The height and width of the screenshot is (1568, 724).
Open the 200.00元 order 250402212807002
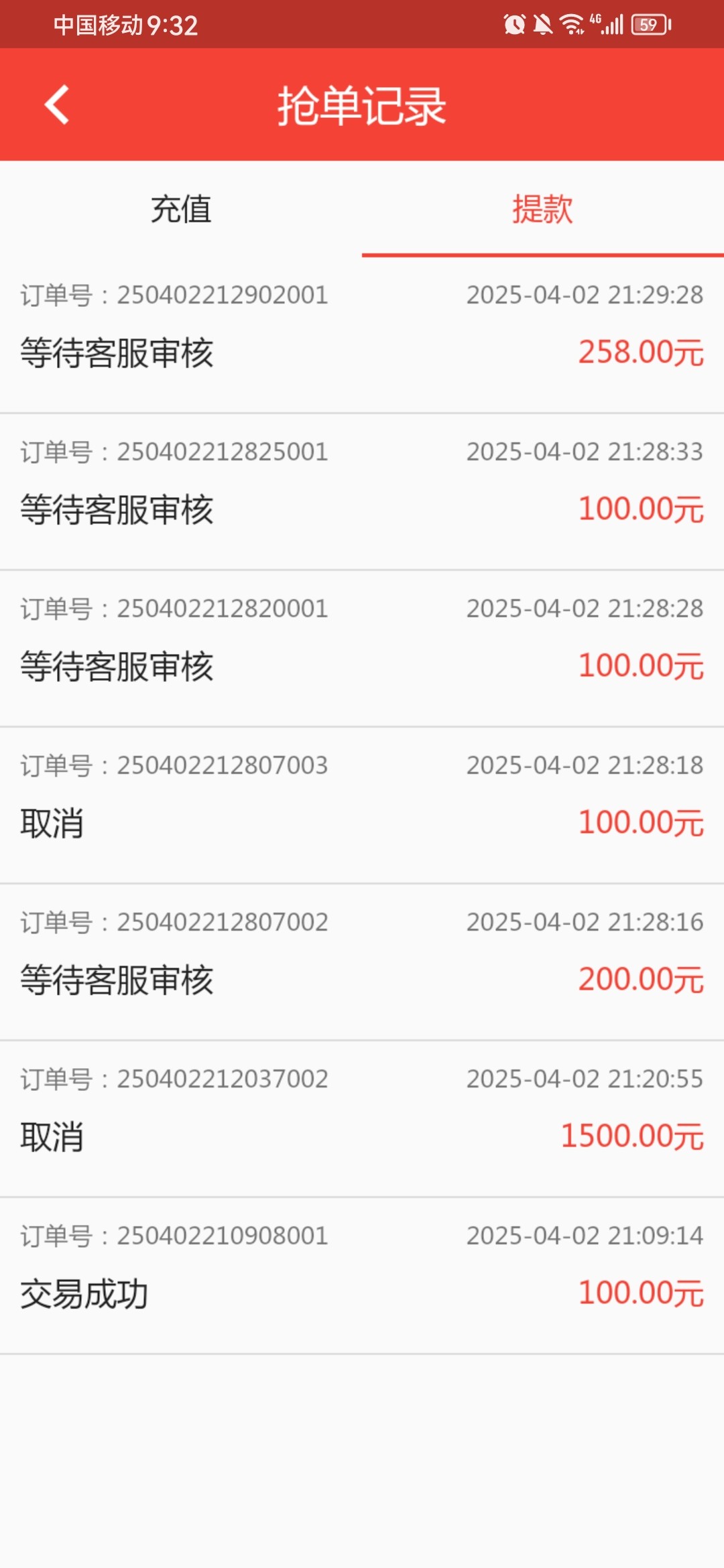click(x=362, y=962)
